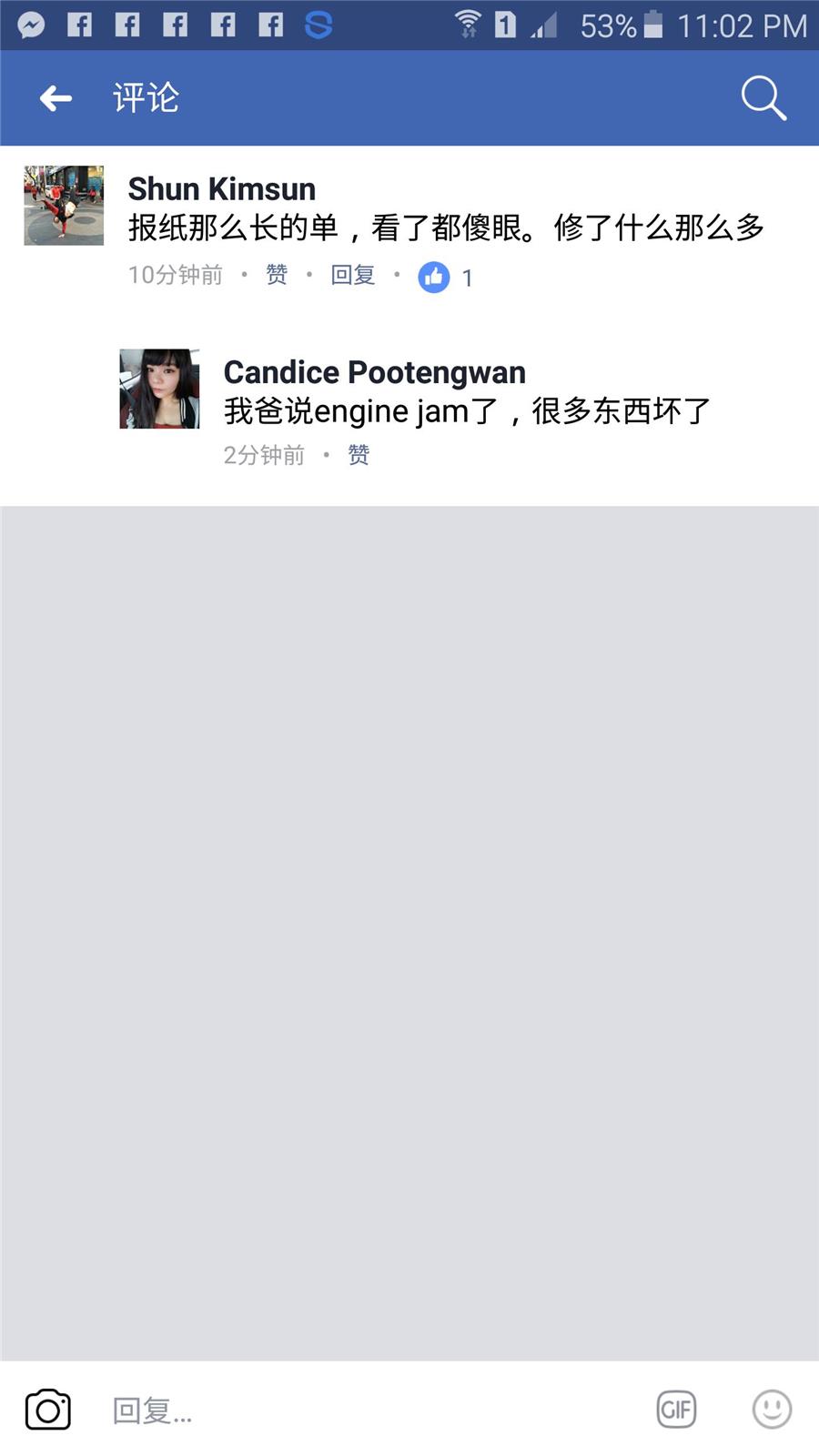The width and height of the screenshot is (819, 1456).
Task: Attach a photo using the camera icon
Action: coord(47,1410)
